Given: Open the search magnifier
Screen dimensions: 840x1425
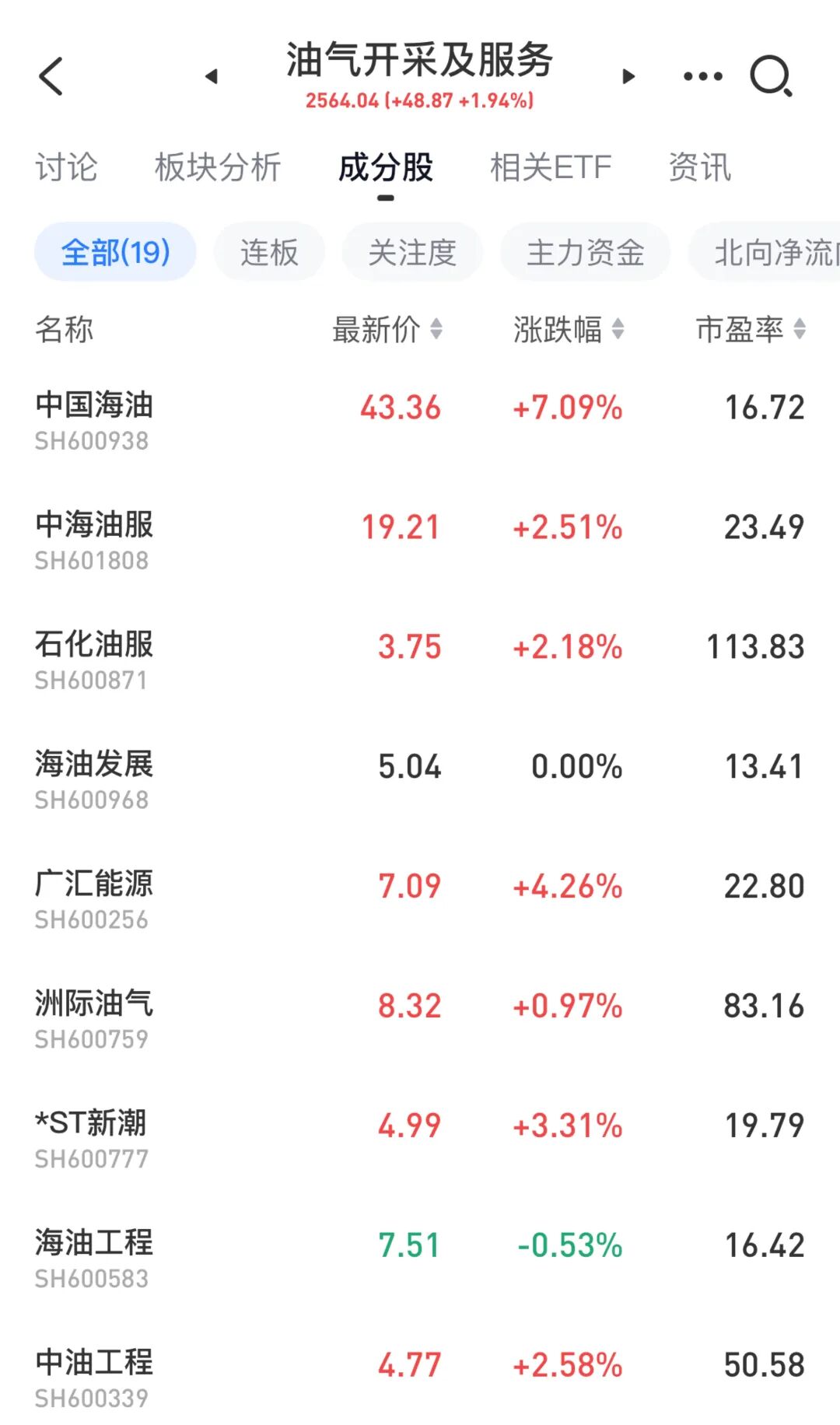Looking at the screenshot, I should [x=770, y=76].
